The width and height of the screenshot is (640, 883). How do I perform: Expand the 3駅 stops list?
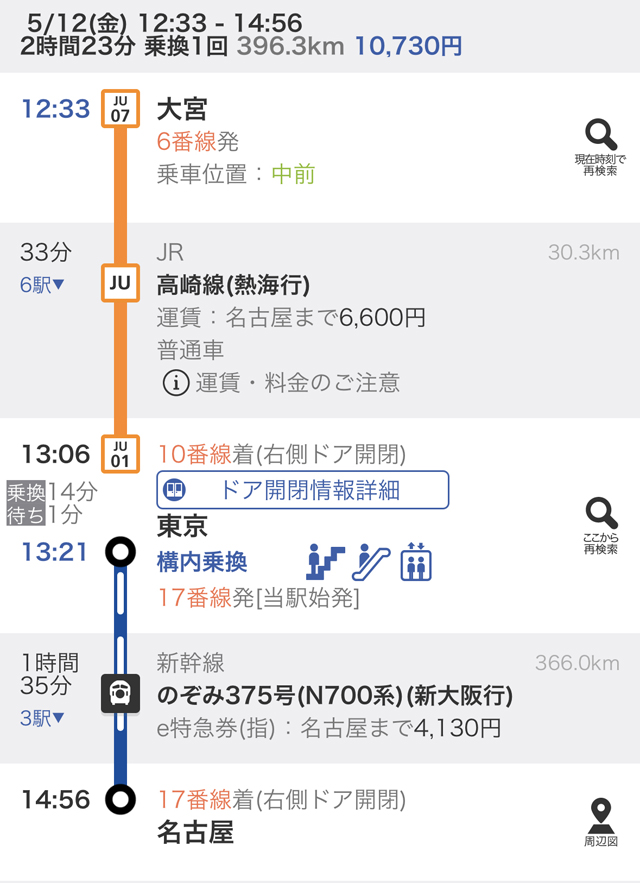[x=42, y=717]
